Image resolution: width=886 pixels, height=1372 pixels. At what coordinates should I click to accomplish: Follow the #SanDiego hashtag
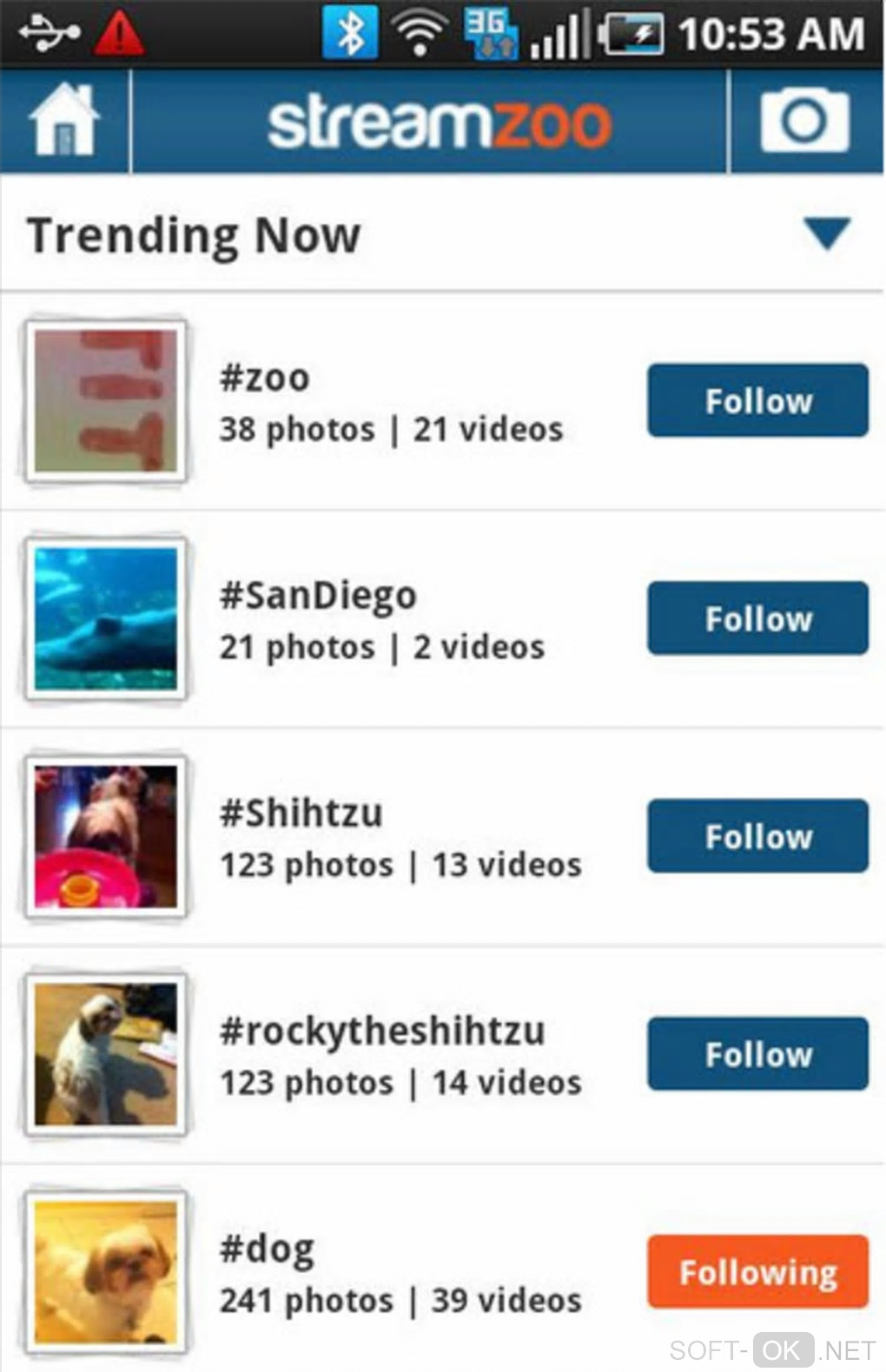click(757, 618)
